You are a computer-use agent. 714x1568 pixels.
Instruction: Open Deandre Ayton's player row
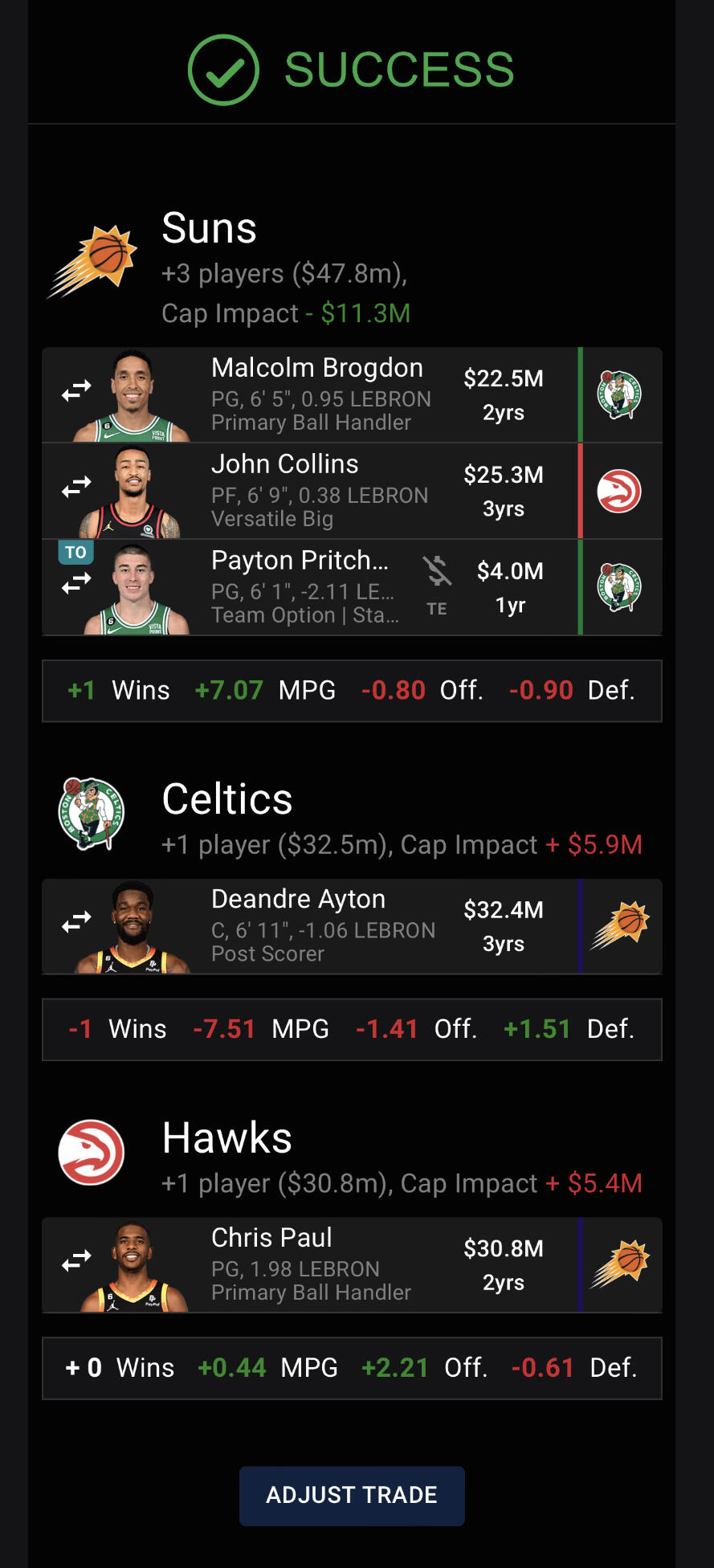[x=321, y=925]
